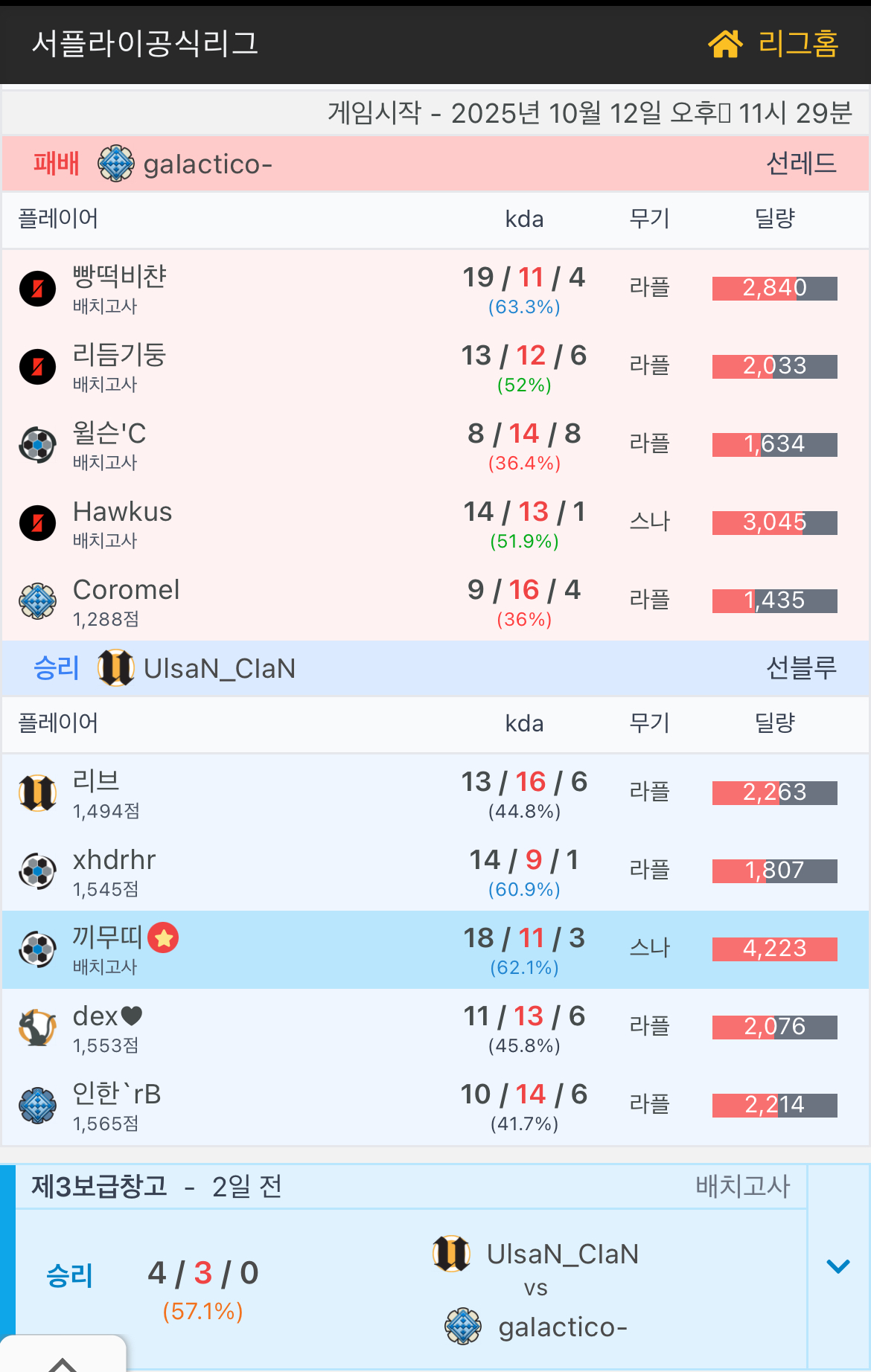The width and height of the screenshot is (871, 1372).
Task: Tap the scroll-to-top arrow button
Action: point(63,1361)
